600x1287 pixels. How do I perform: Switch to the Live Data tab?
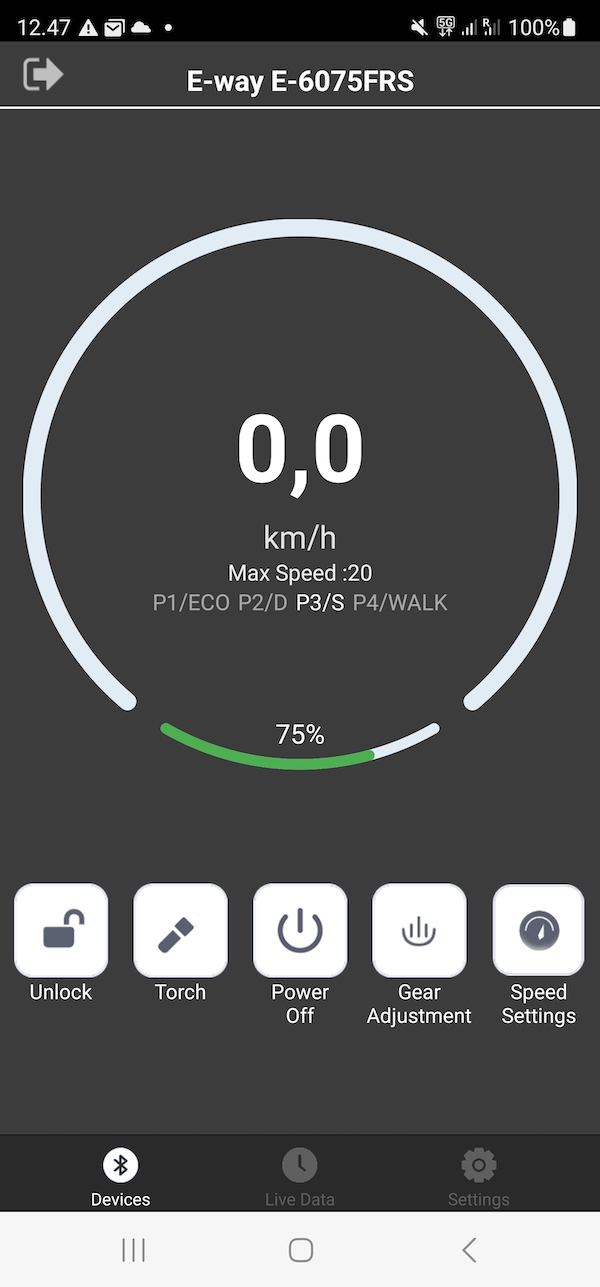click(300, 1177)
